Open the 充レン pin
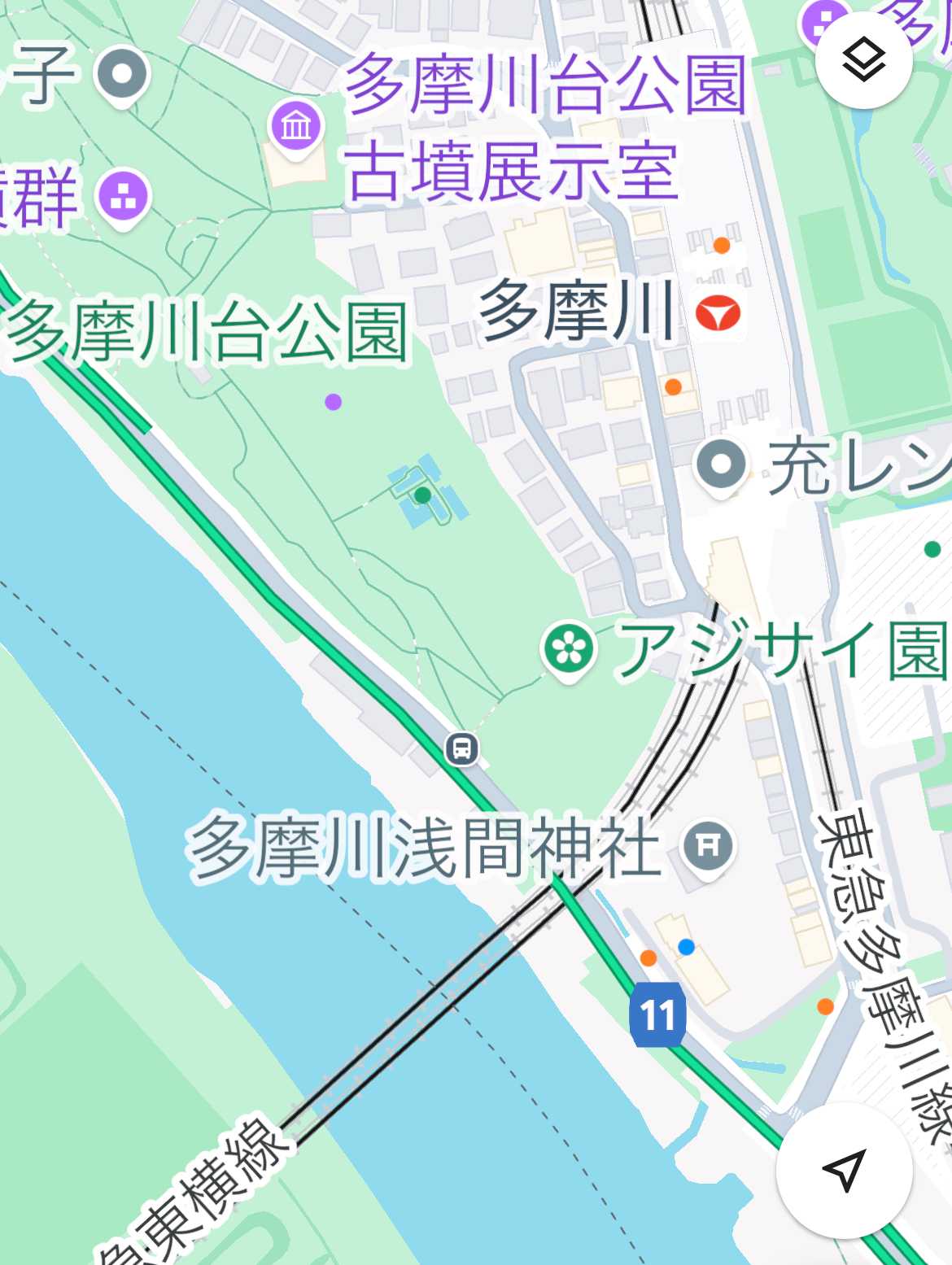Screen dimensions: 952x1265 click(x=721, y=465)
